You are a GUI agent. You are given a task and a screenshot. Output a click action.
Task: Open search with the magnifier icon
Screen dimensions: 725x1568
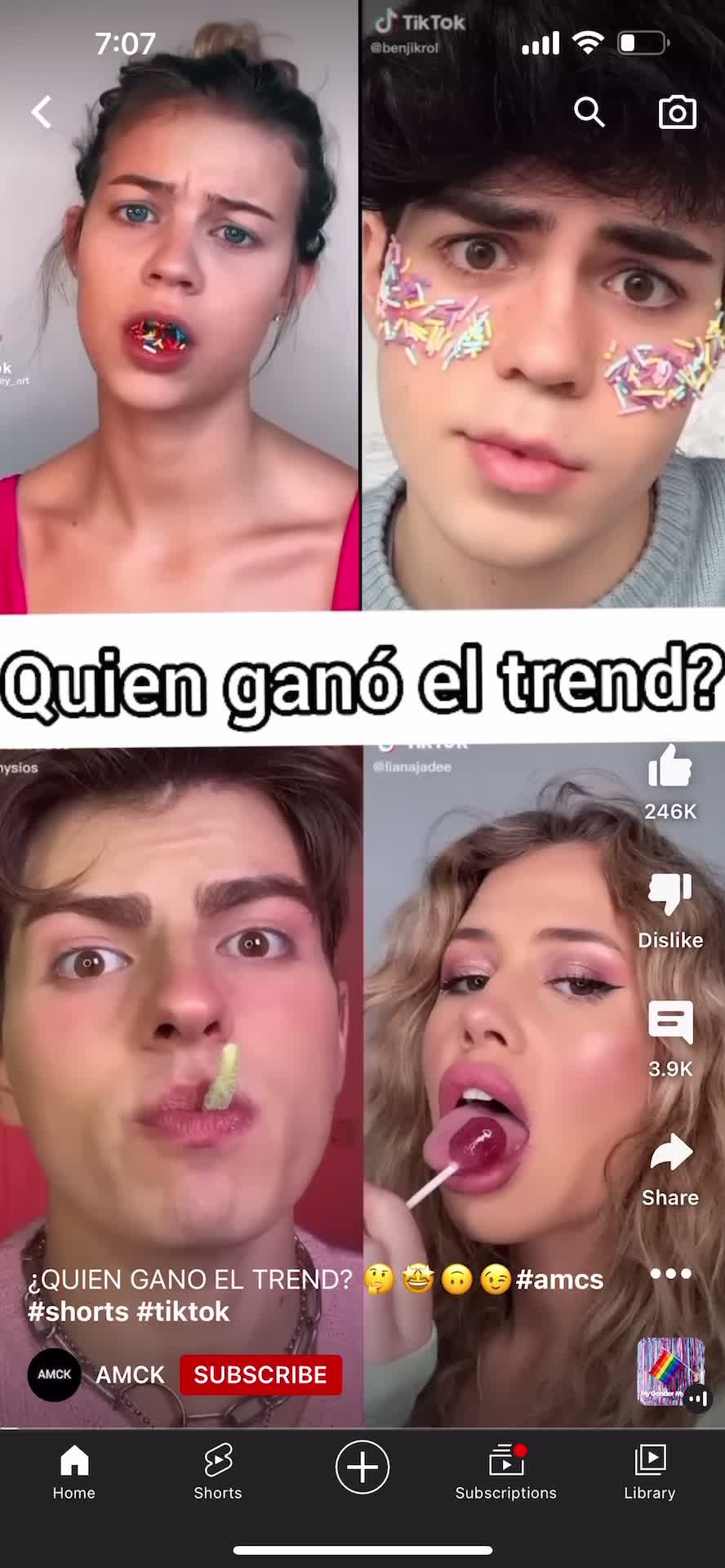[x=589, y=112]
